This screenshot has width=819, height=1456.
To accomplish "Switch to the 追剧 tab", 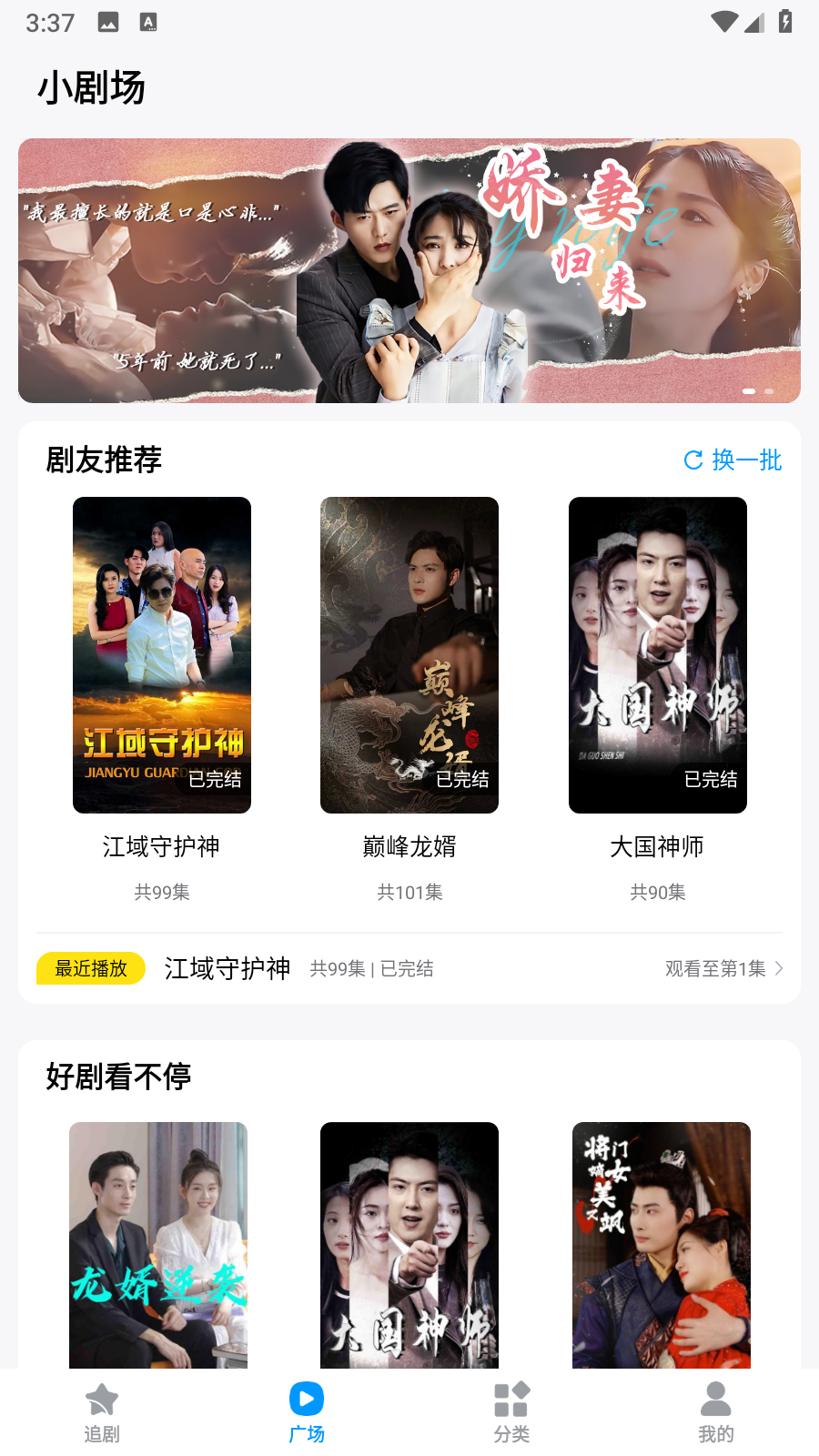I will coord(102,1410).
